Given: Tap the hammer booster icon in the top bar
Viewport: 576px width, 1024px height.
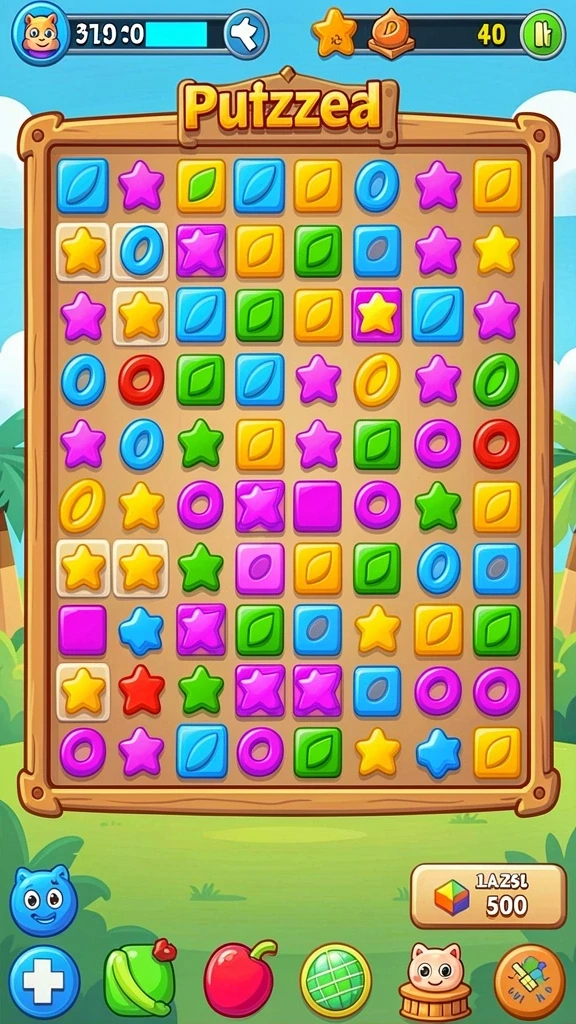Looking at the screenshot, I should tap(246, 35).
